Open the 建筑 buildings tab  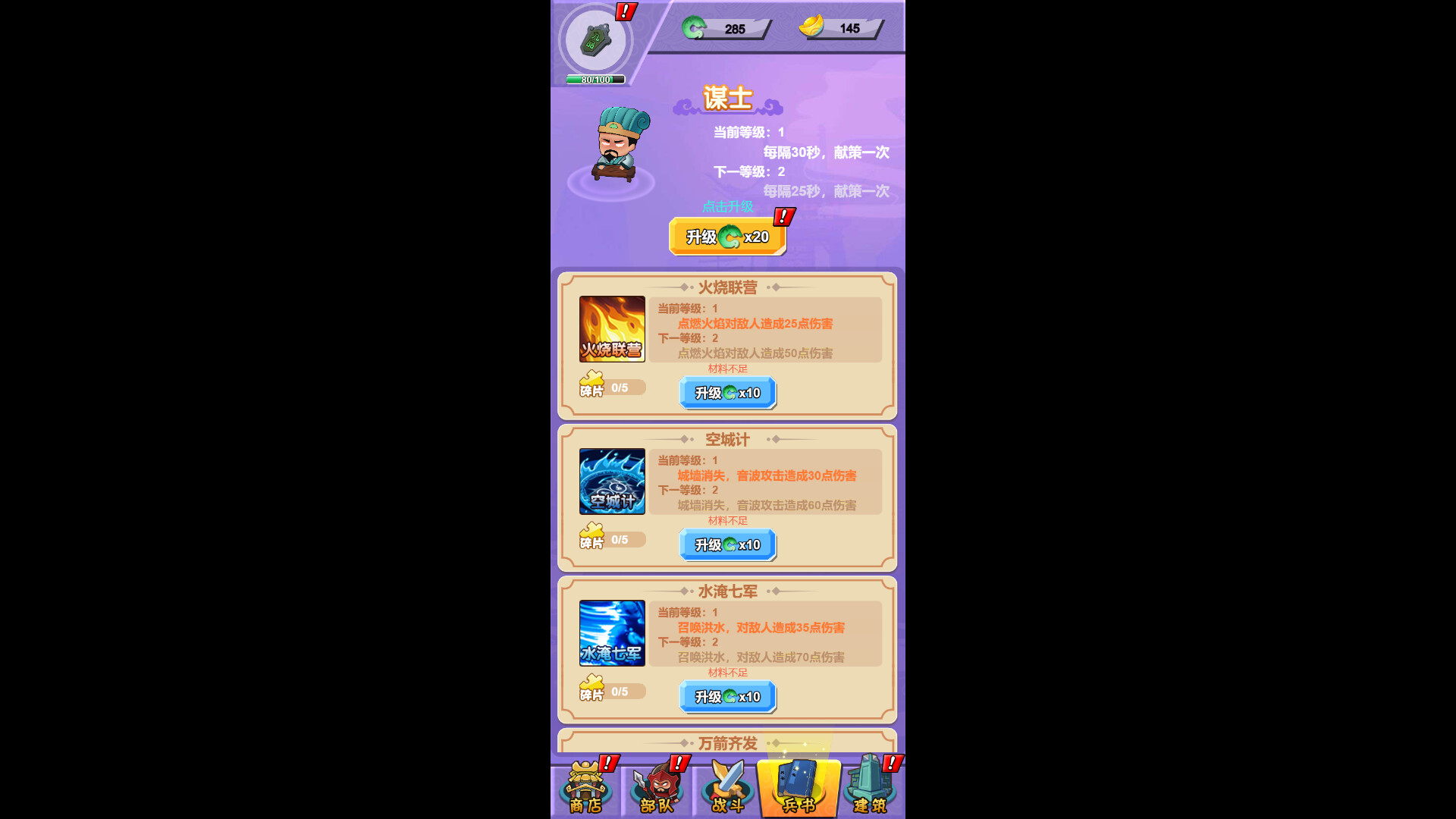click(x=870, y=789)
